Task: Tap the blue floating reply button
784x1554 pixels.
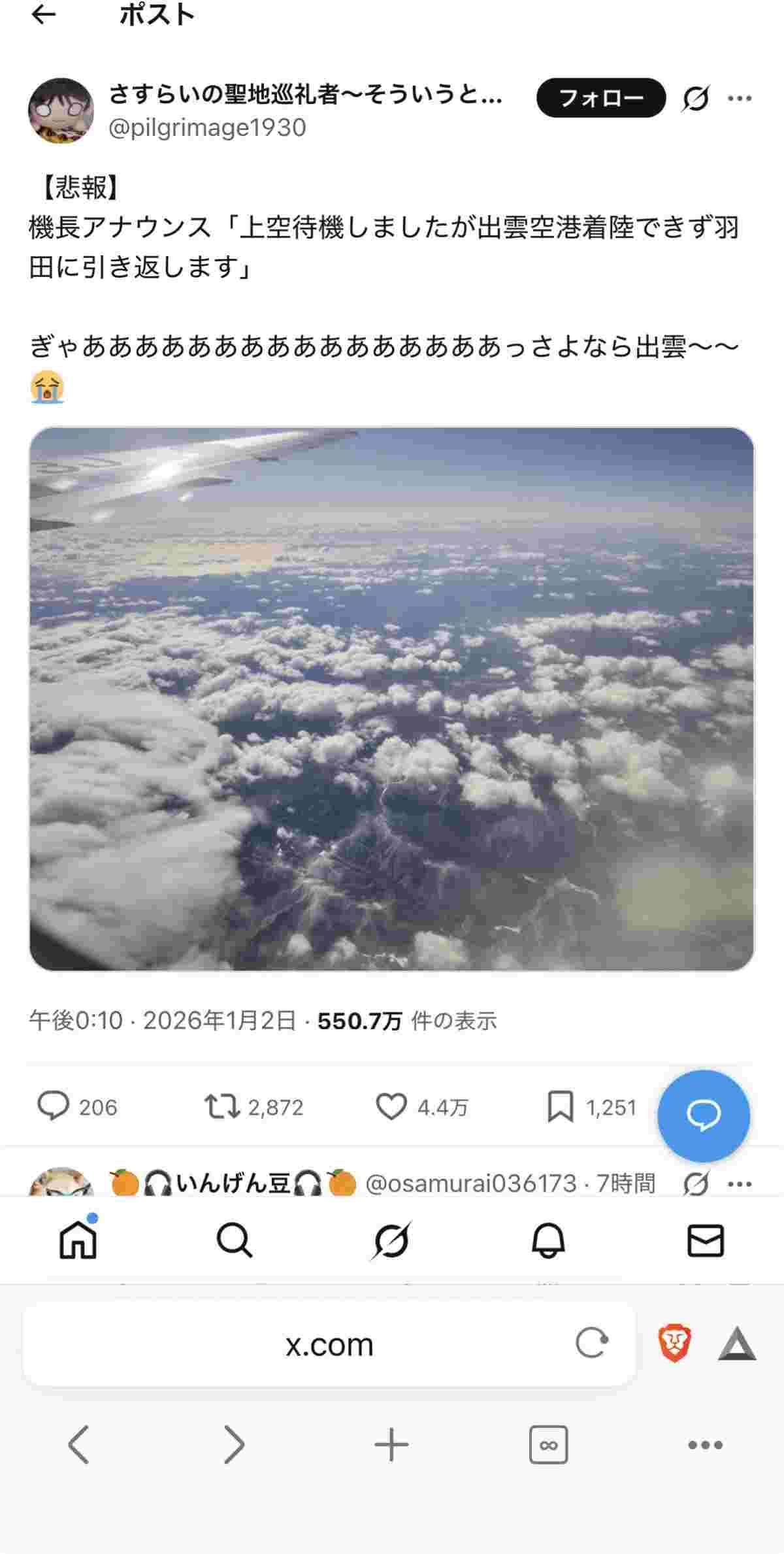Action: click(703, 1116)
